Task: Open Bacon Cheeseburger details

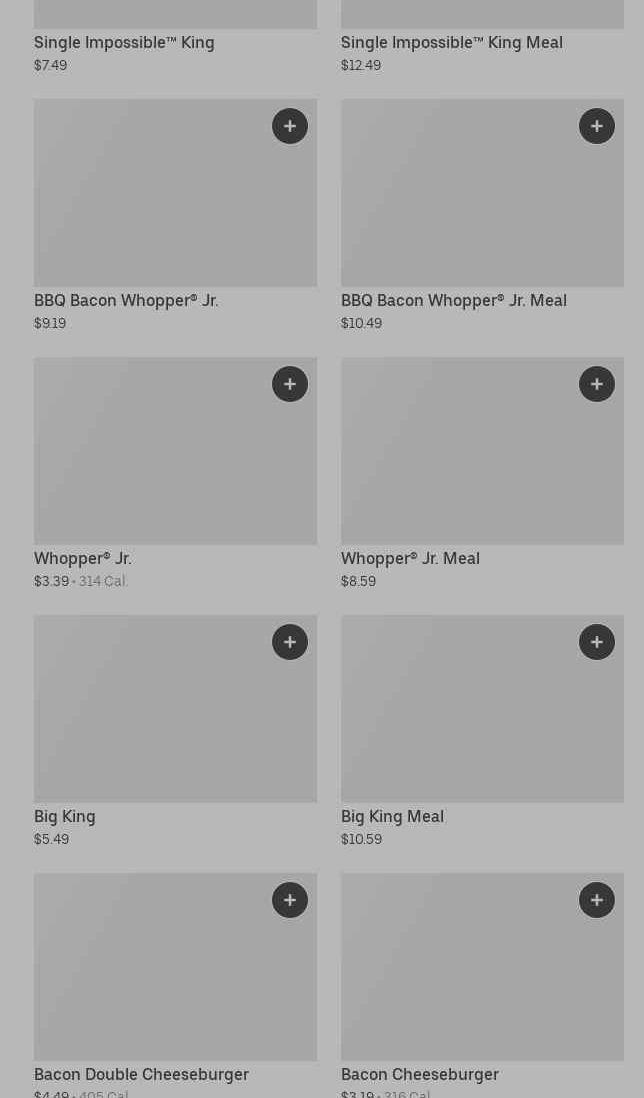Action: coord(420,1074)
